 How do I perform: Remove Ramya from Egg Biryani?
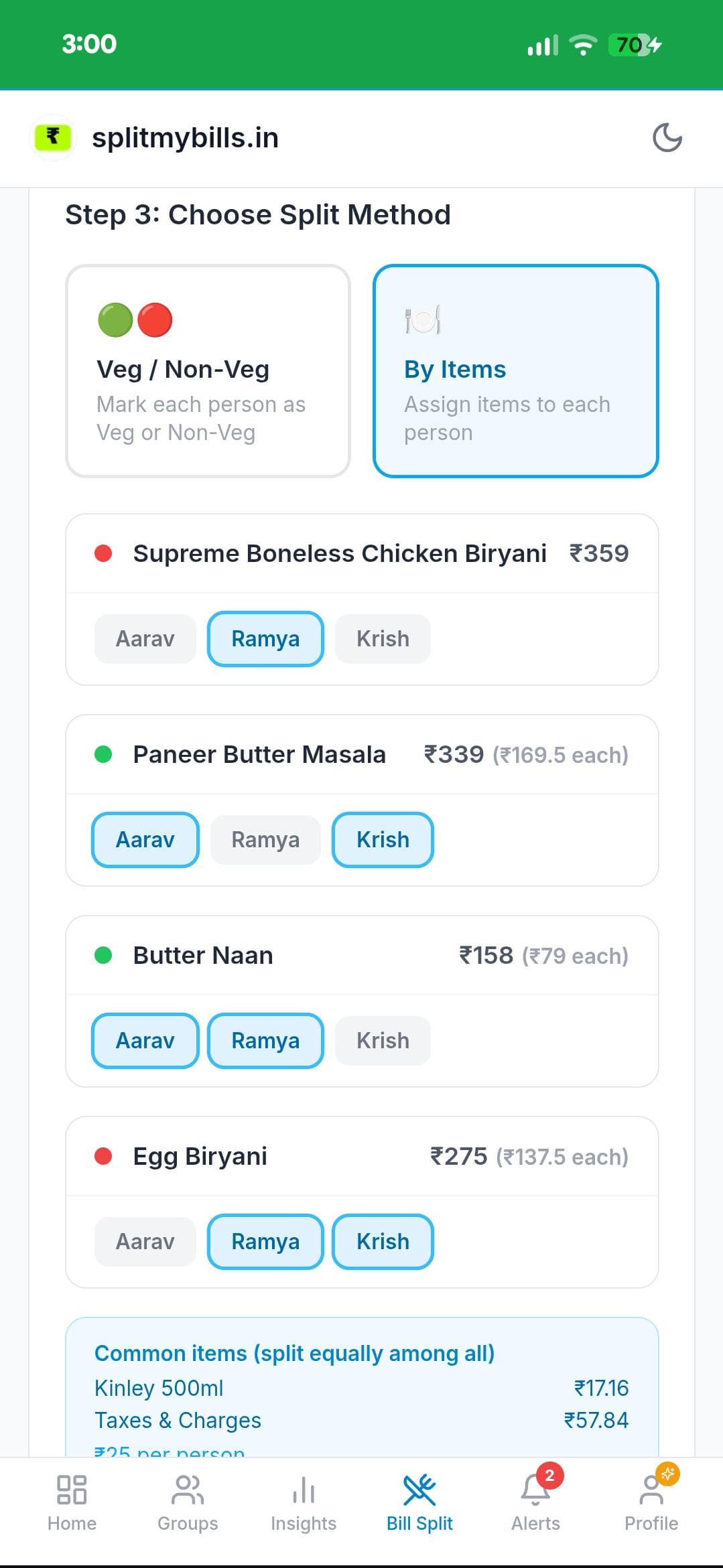pos(265,1241)
